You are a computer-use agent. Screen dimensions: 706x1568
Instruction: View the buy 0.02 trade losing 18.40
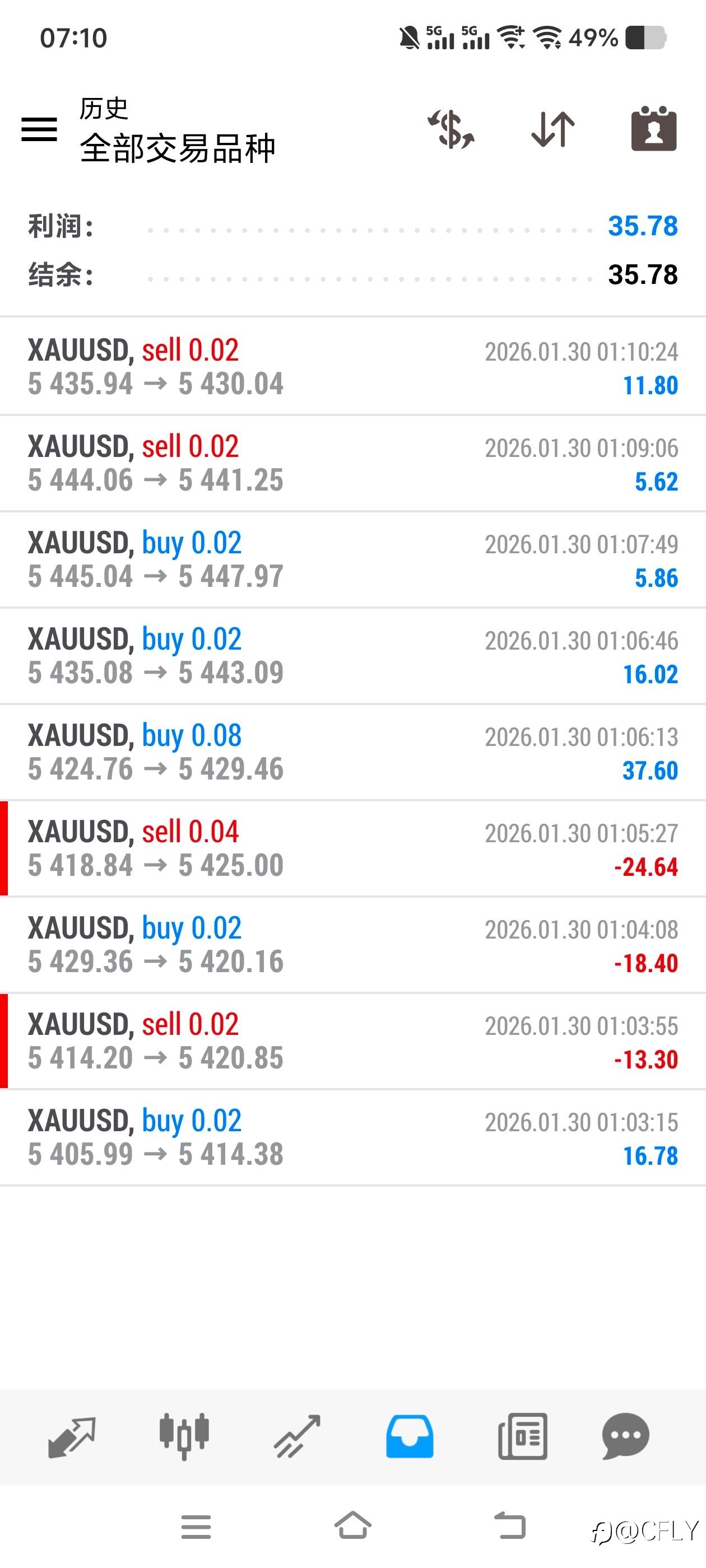pyautogui.click(x=352, y=945)
